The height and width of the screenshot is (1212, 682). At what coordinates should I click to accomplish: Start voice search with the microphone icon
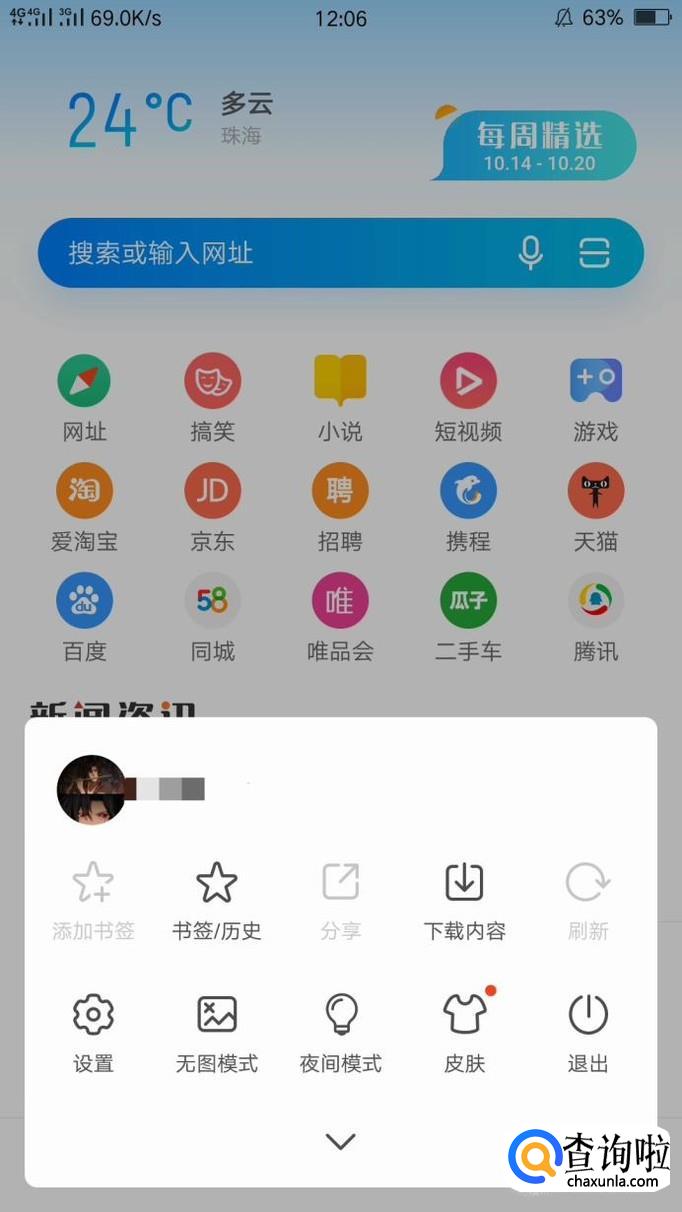point(530,253)
